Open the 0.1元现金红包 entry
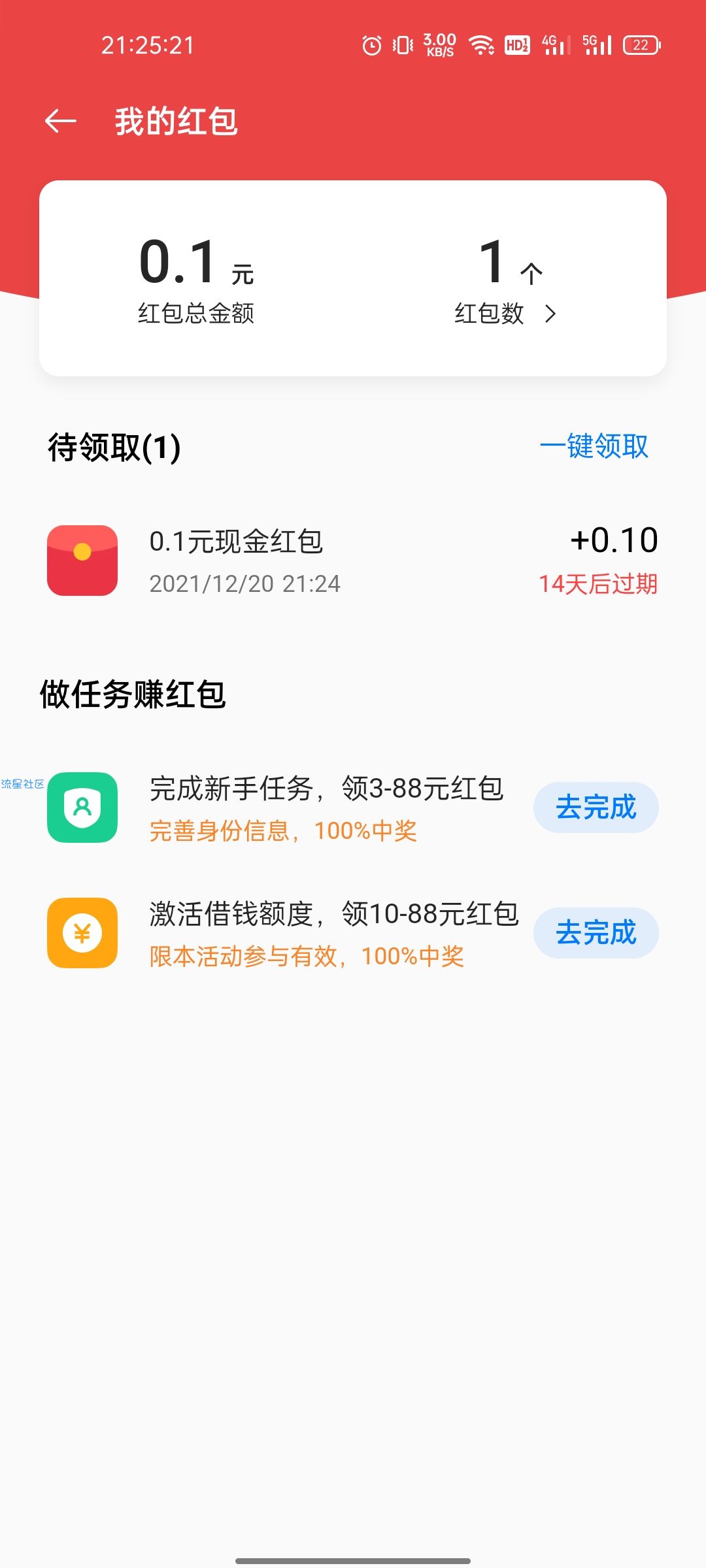This screenshot has width=706, height=1568. click(353, 561)
